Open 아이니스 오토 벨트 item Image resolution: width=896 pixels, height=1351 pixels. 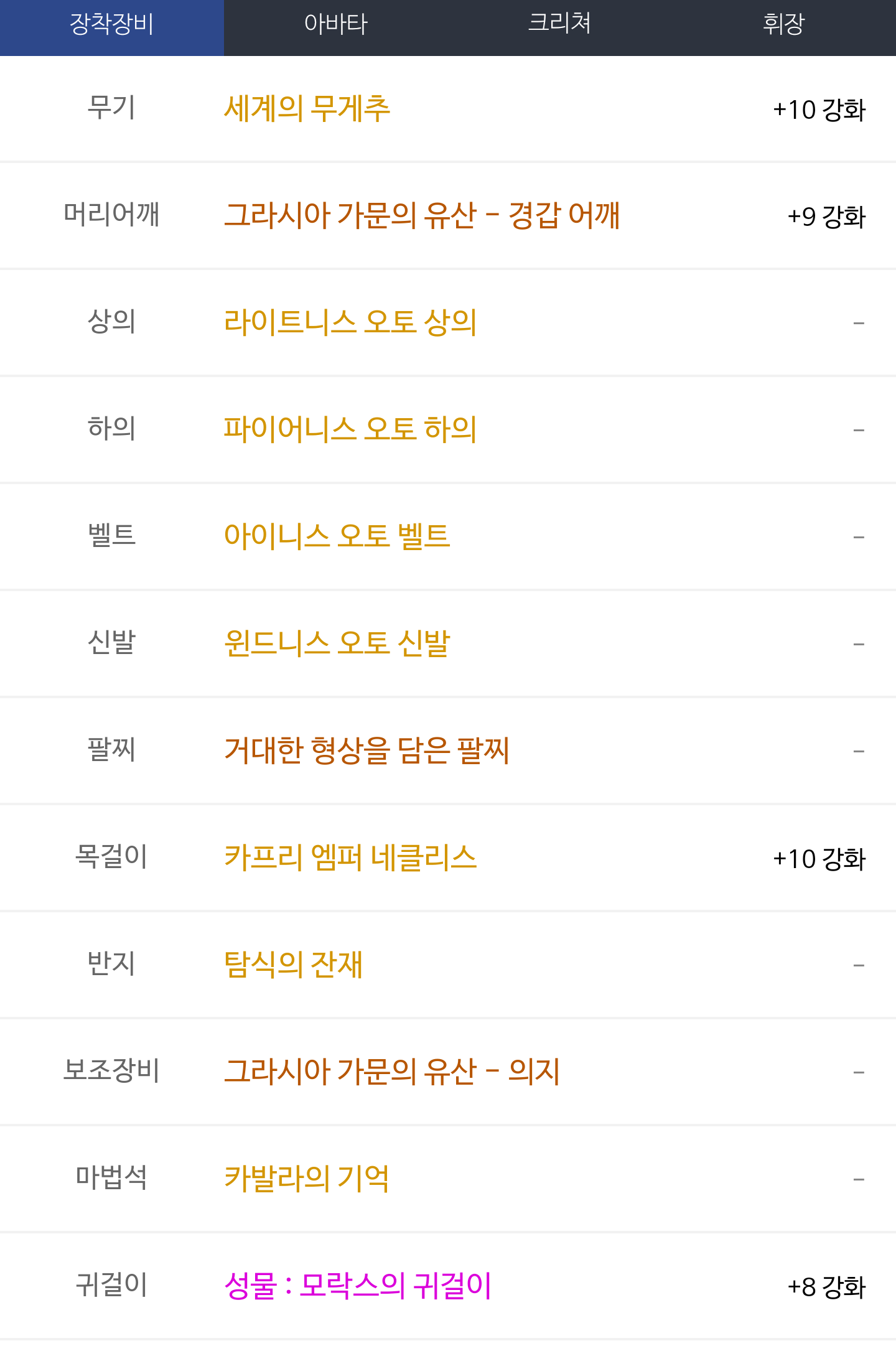click(x=337, y=536)
